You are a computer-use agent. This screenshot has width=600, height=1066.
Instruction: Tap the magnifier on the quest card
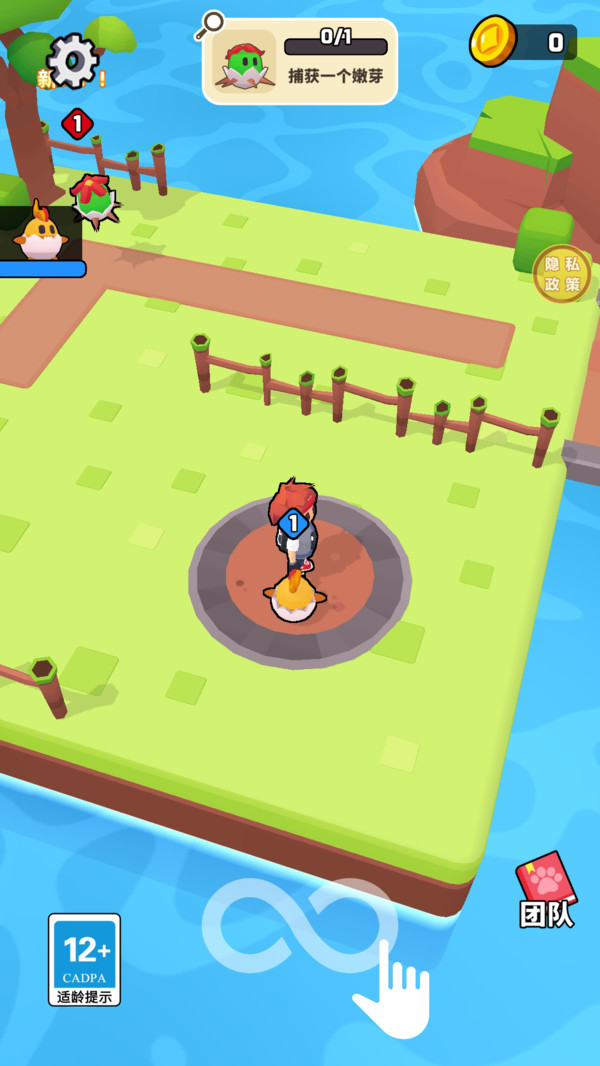[210, 25]
